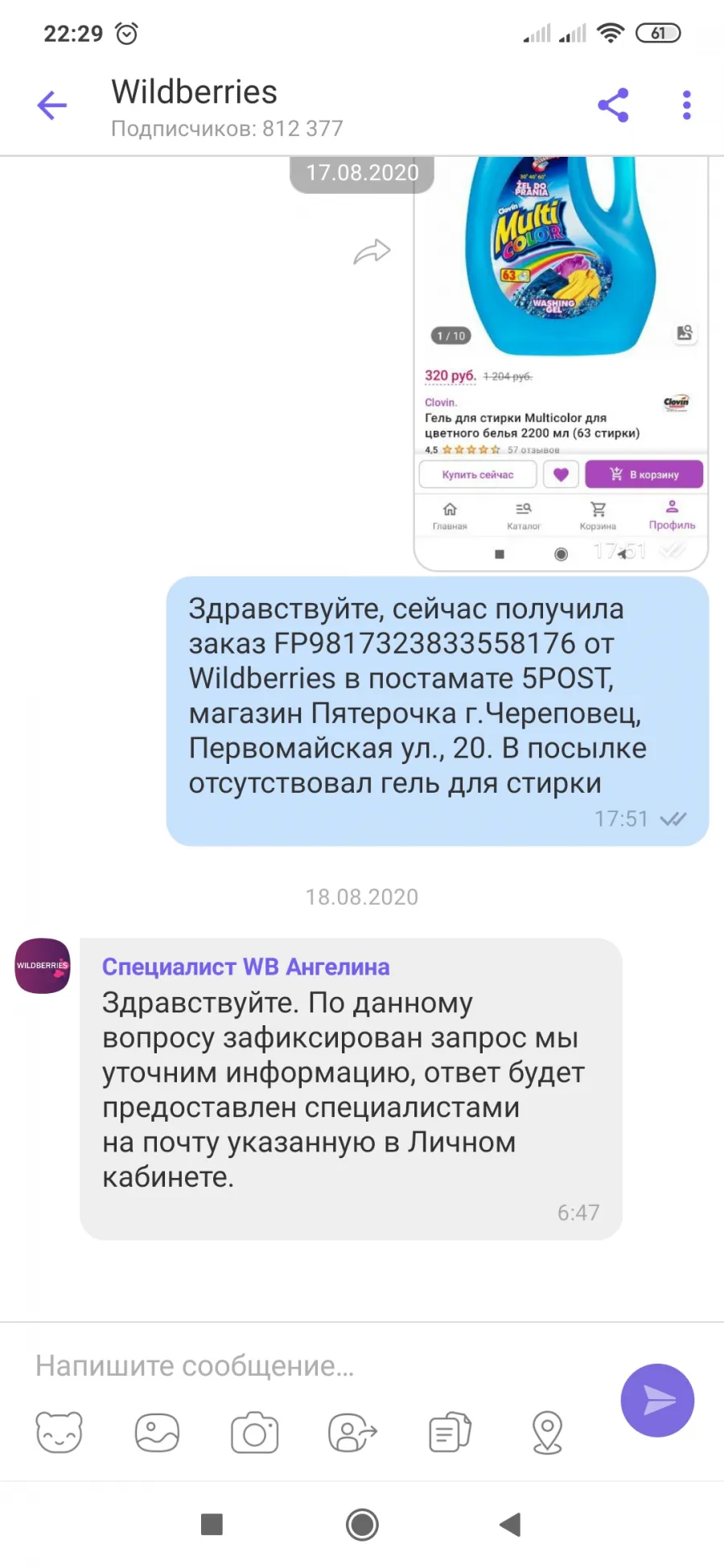
Task: Open recent apps with the square button
Action: (x=212, y=1524)
